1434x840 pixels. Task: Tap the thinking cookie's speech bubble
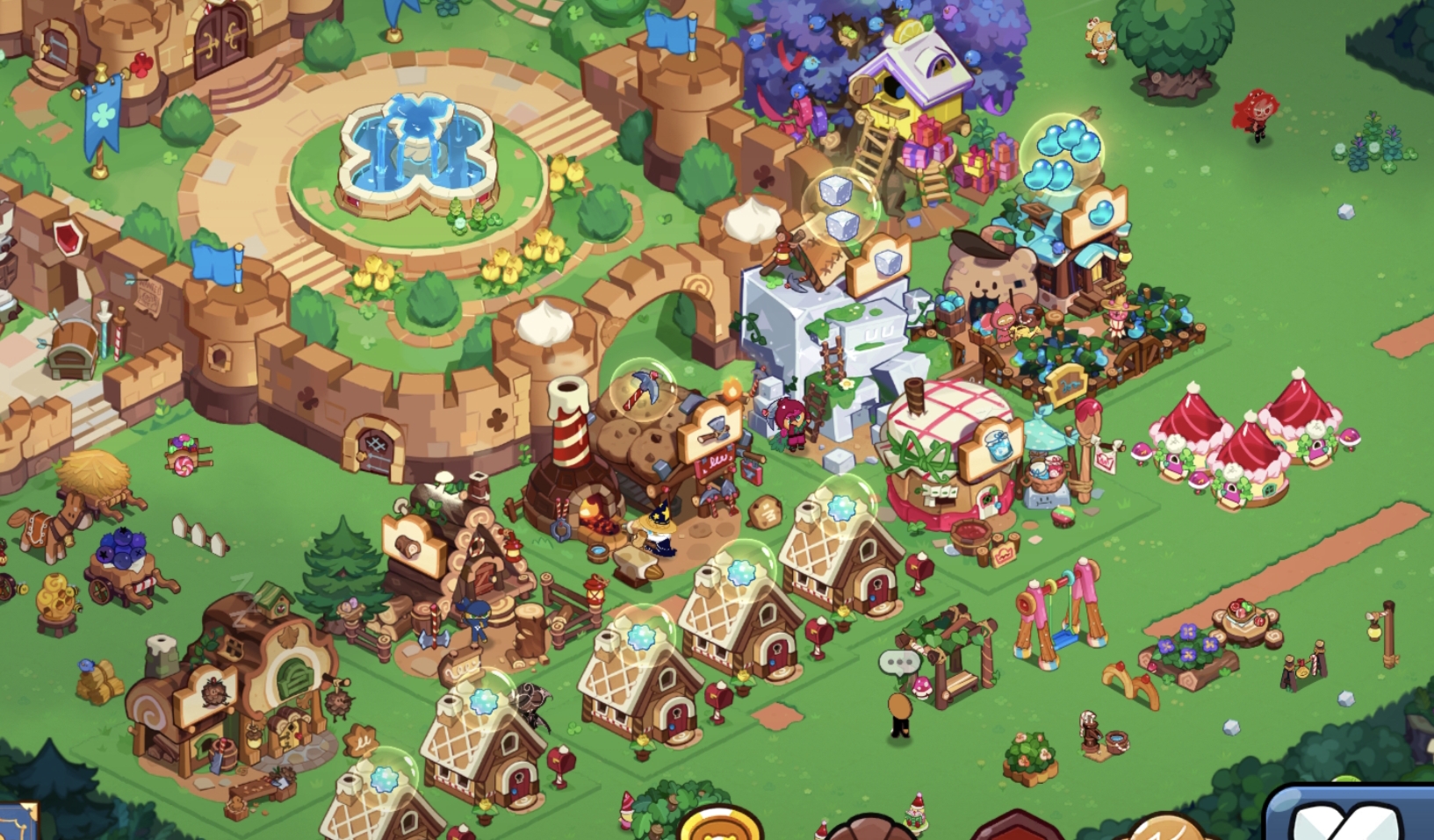click(x=899, y=662)
